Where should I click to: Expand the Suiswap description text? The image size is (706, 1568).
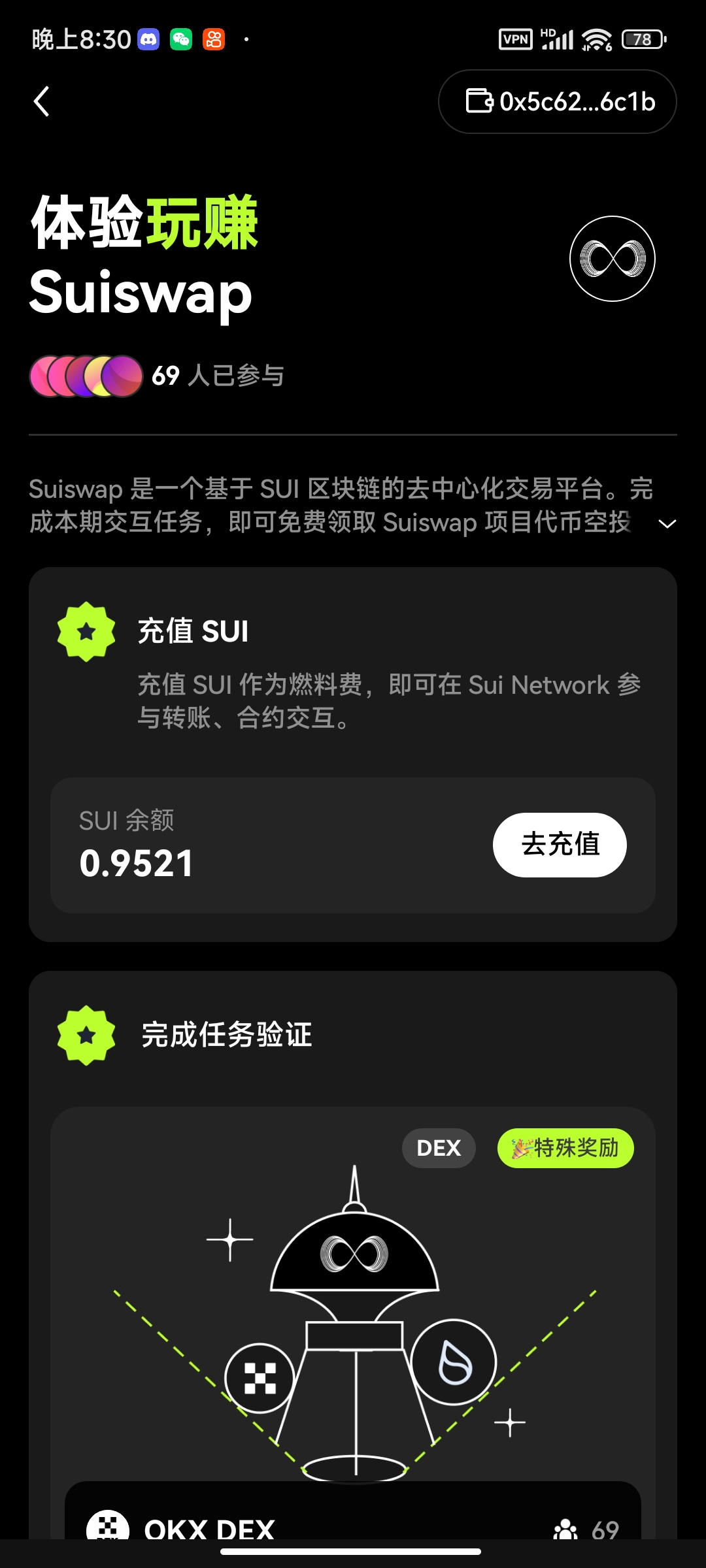coord(667,524)
